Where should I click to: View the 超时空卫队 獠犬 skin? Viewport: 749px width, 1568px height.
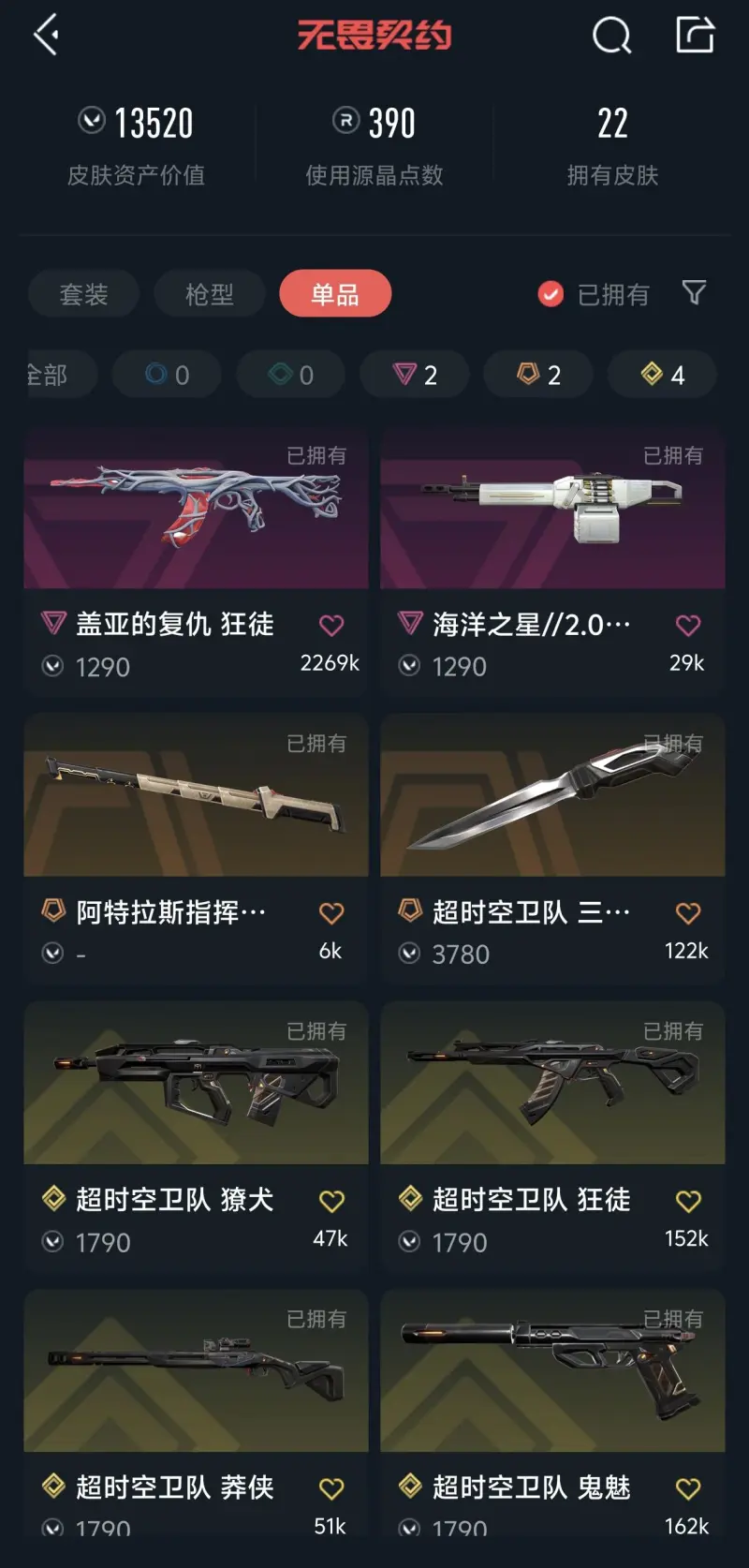point(196,1084)
